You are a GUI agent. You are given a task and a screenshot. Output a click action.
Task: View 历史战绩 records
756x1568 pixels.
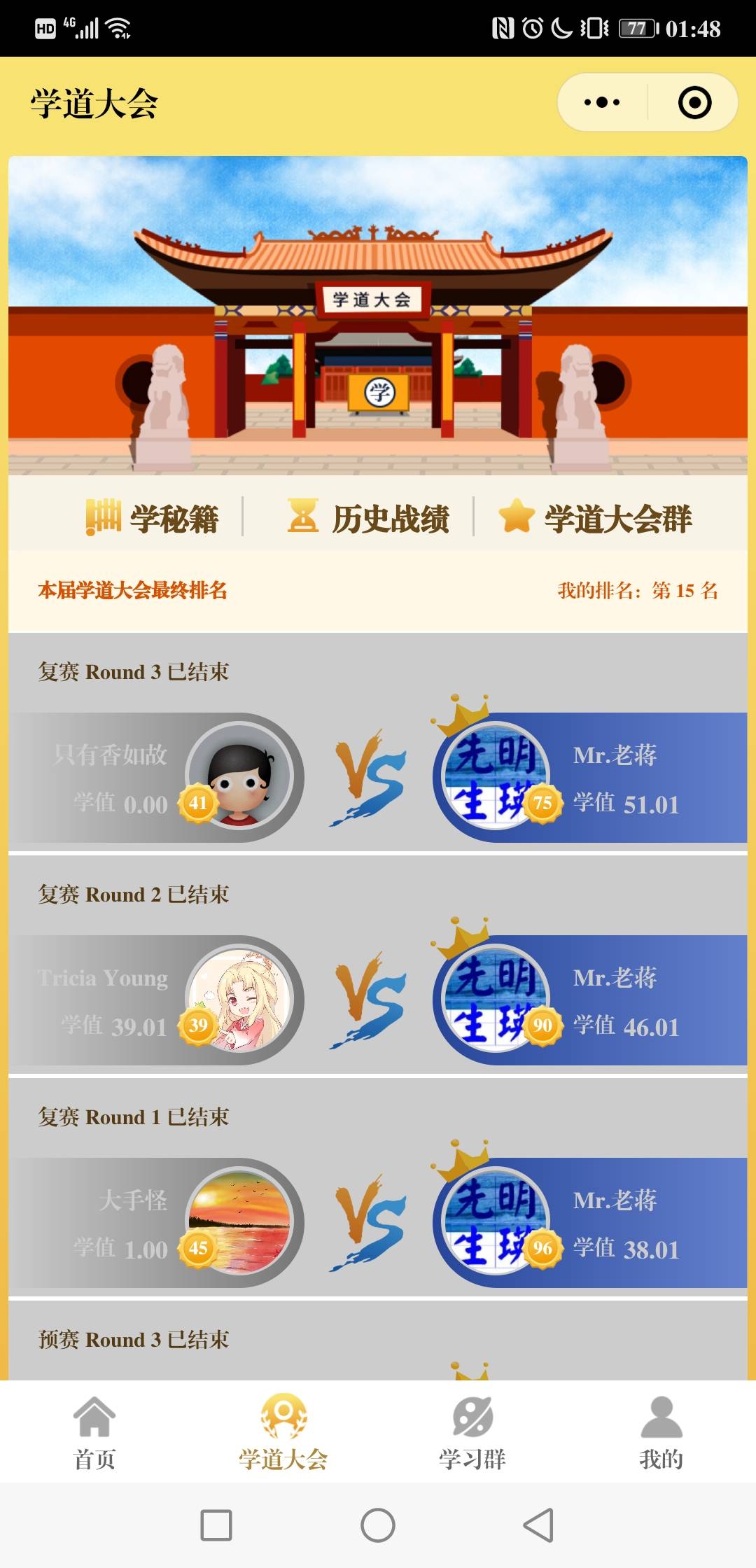point(369,518)
